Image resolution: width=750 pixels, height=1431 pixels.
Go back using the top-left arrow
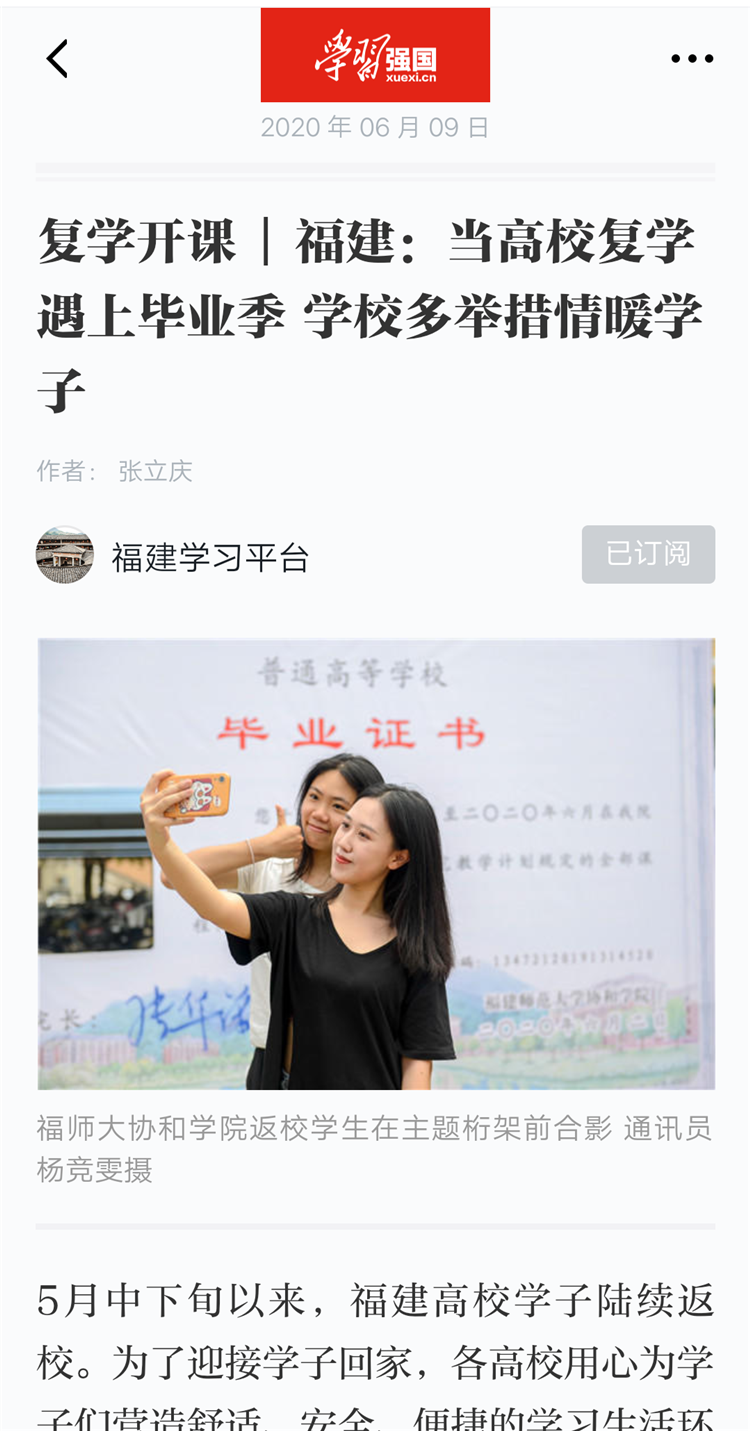click(58, 59)
